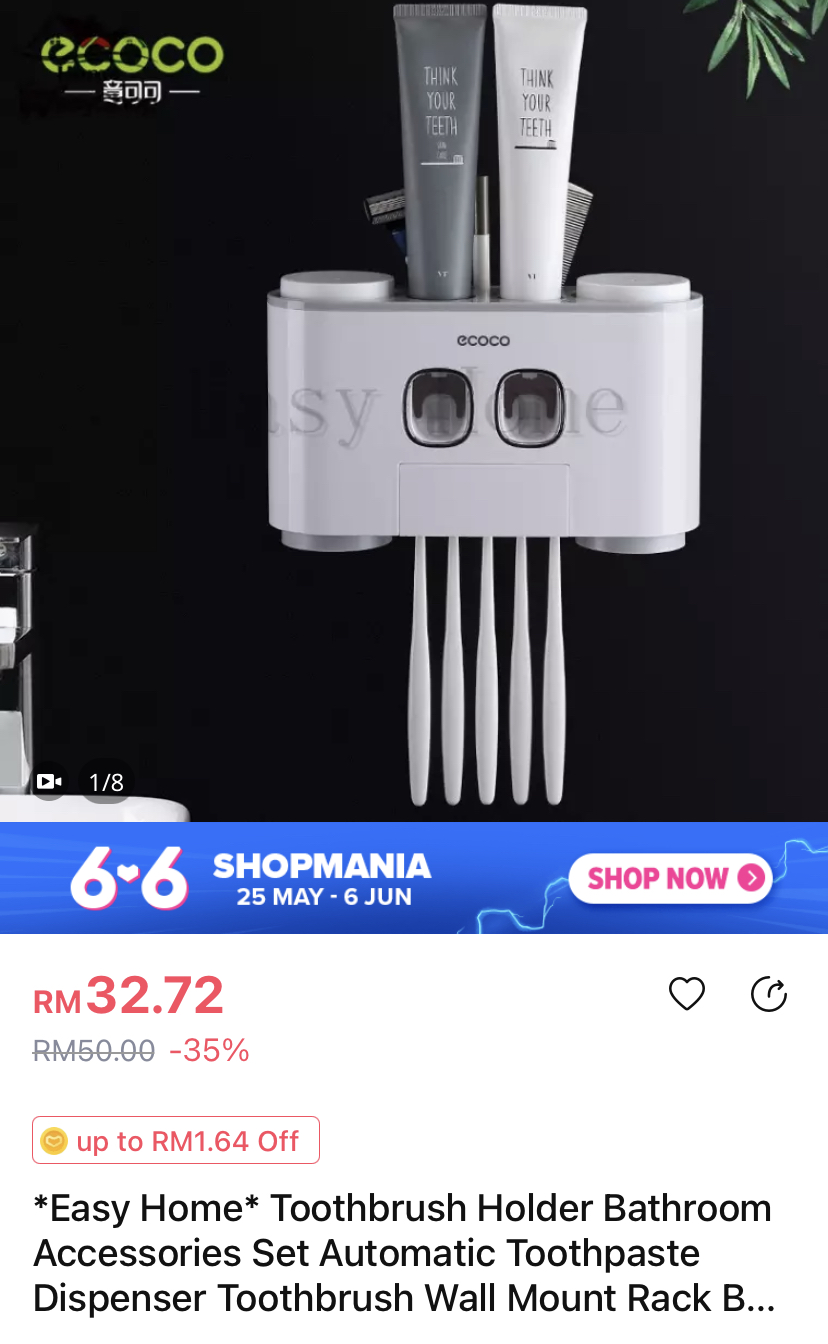Open the up to RM1.64 Off voucher
The width and height of the screenshot is (828, 1344).
pos(176,1140)
